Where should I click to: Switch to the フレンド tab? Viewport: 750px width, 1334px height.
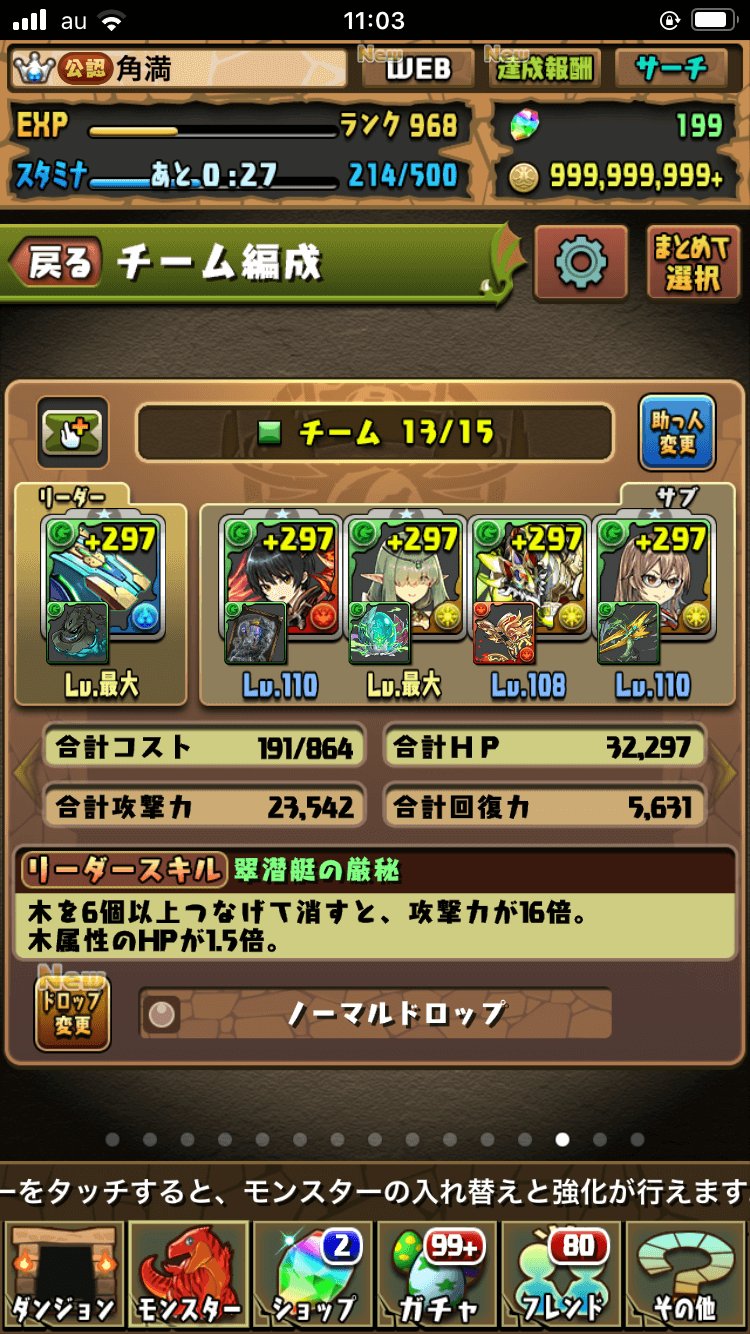(x=562, y=1273)
